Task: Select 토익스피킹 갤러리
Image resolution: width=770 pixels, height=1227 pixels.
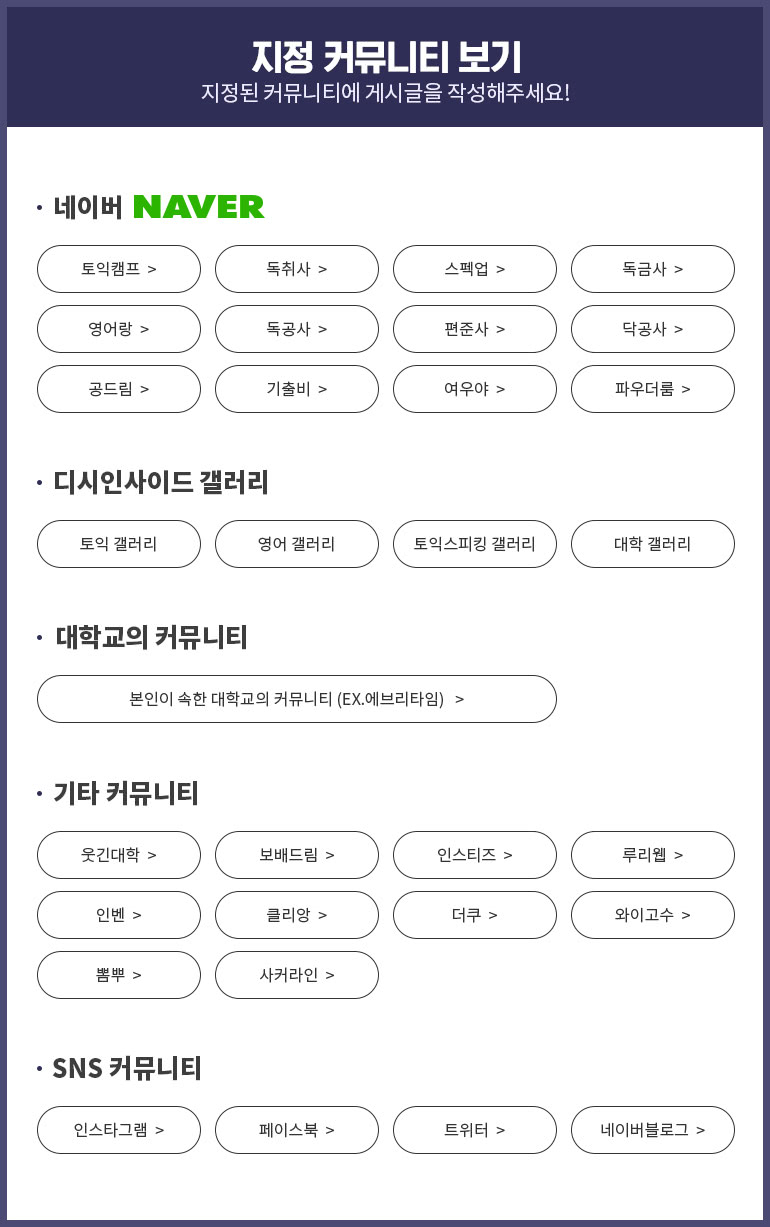Action: 475,544
